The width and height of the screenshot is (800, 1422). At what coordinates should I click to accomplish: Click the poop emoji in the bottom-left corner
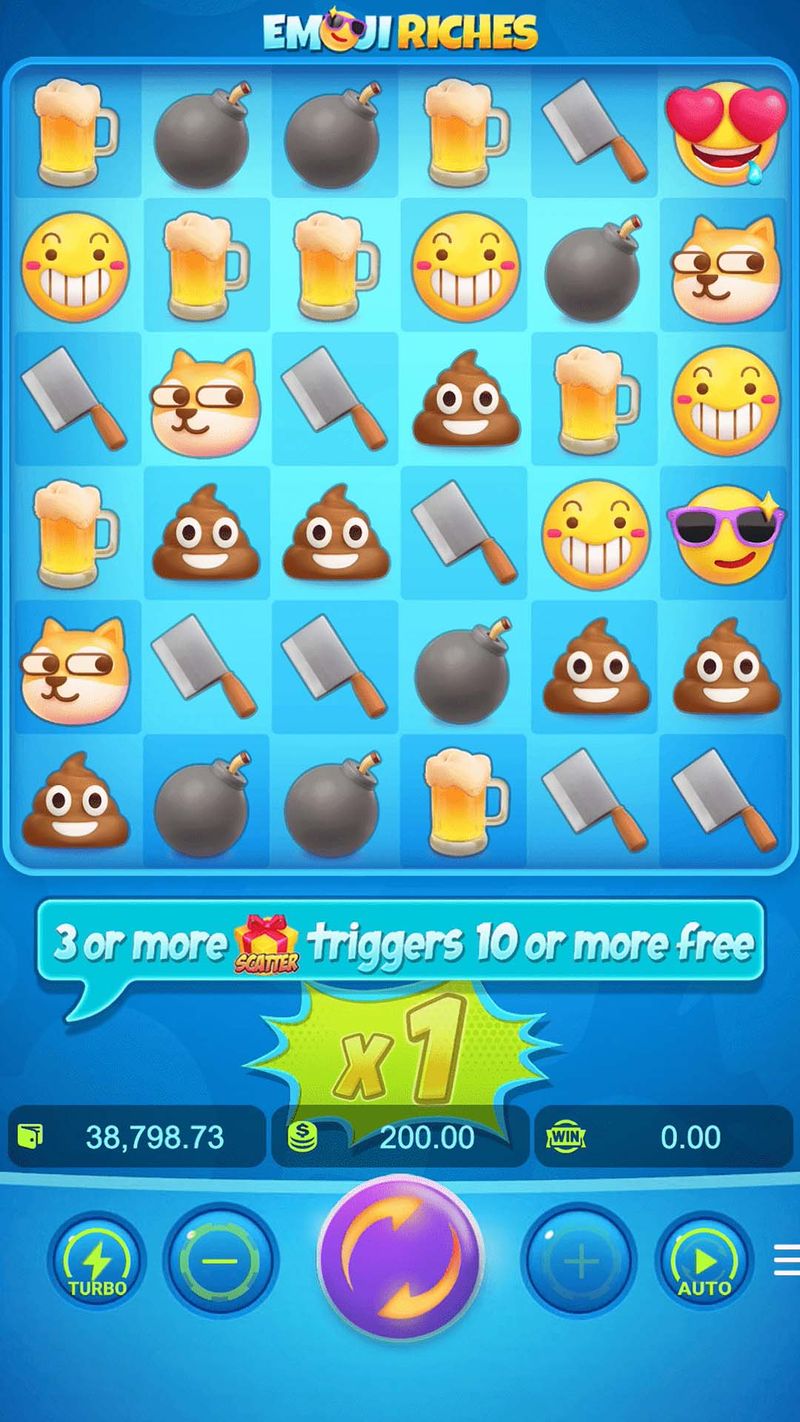point(75,800)
